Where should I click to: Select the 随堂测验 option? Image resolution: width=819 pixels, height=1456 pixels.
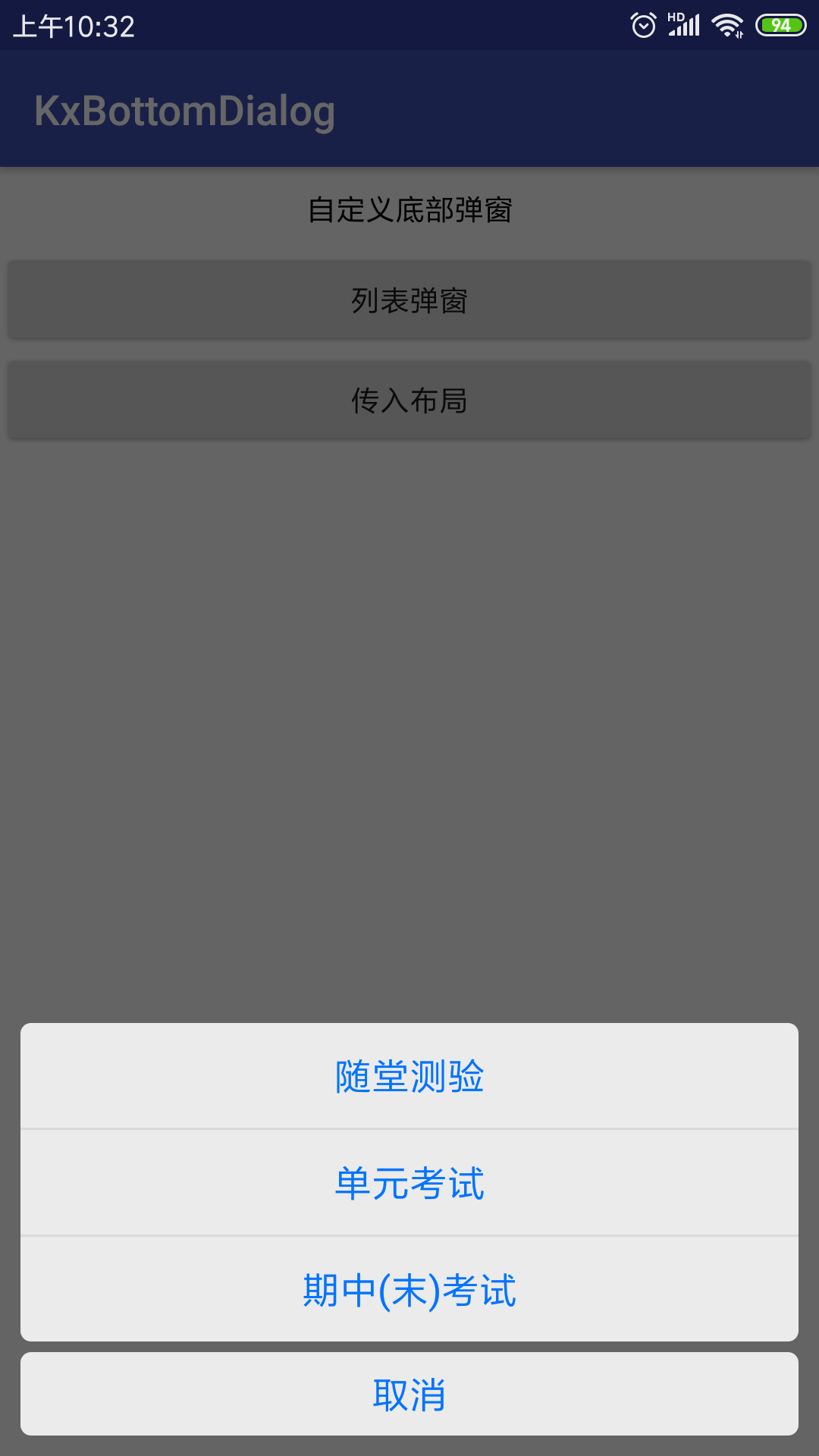click(409, 1076)
